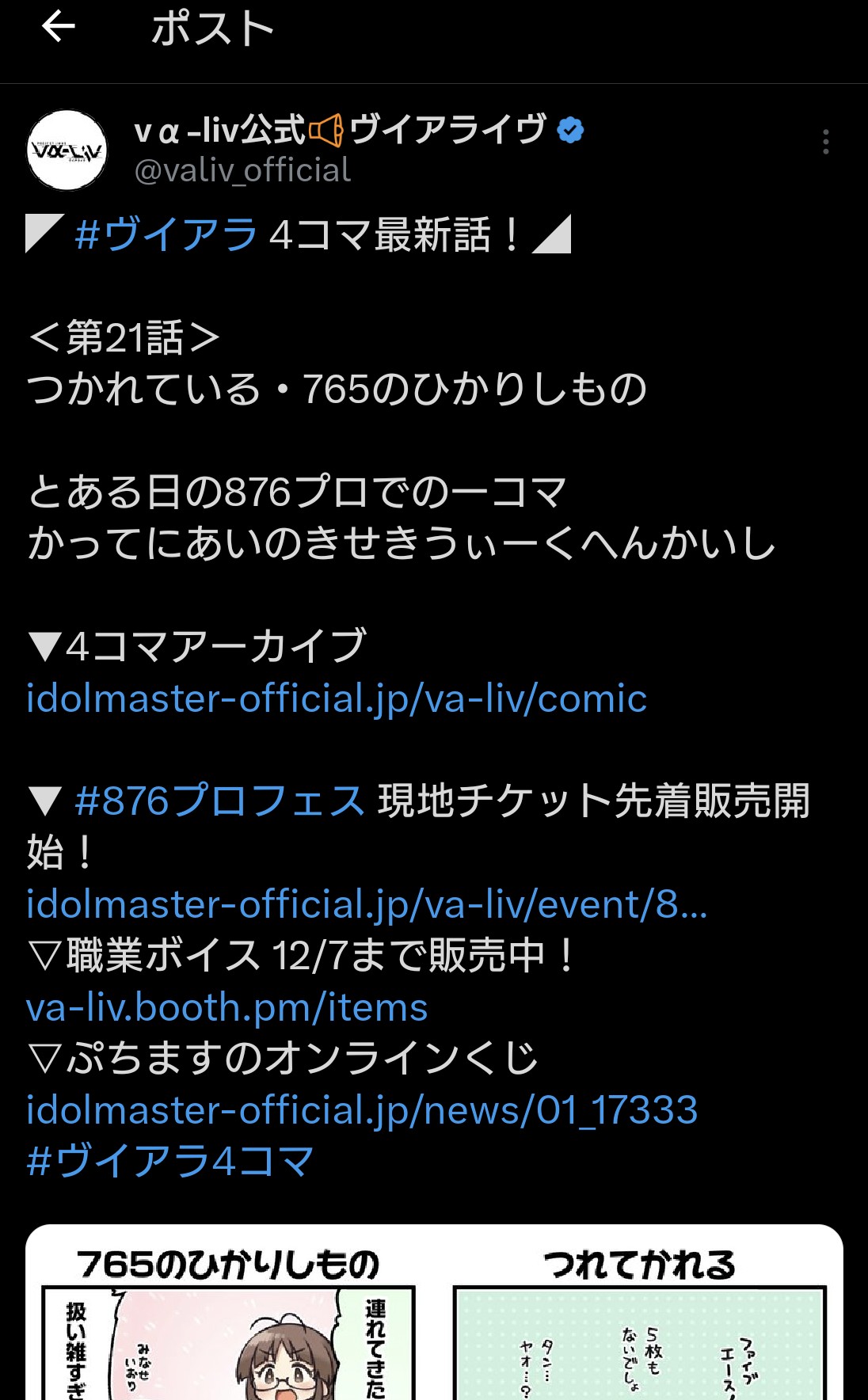Go back from the post screen
The image size is (868, 1400).
coord(58,28)
